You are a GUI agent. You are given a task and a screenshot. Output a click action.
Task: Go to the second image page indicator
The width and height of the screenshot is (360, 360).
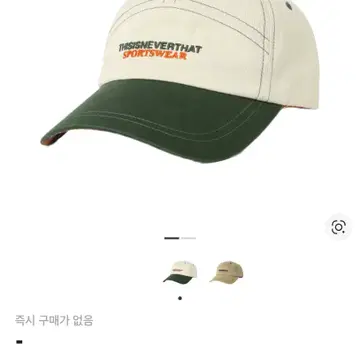pyautogui.click(x=188, y=238)
